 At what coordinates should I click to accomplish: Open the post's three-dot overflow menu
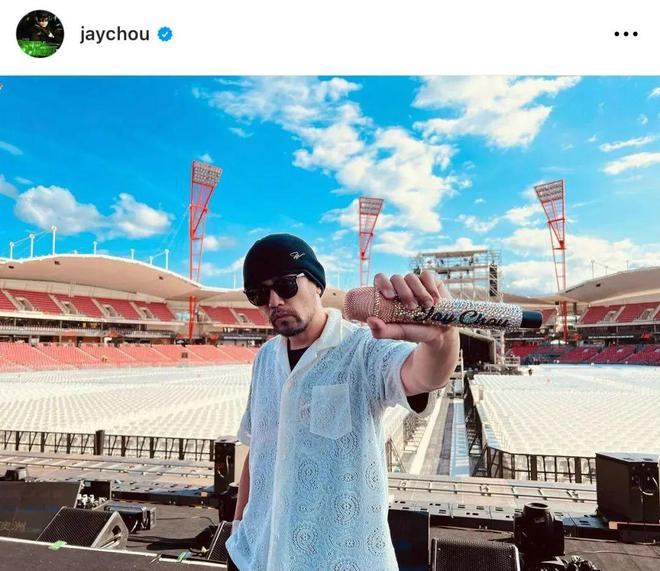pyautogui.click(x=625, y=34)
